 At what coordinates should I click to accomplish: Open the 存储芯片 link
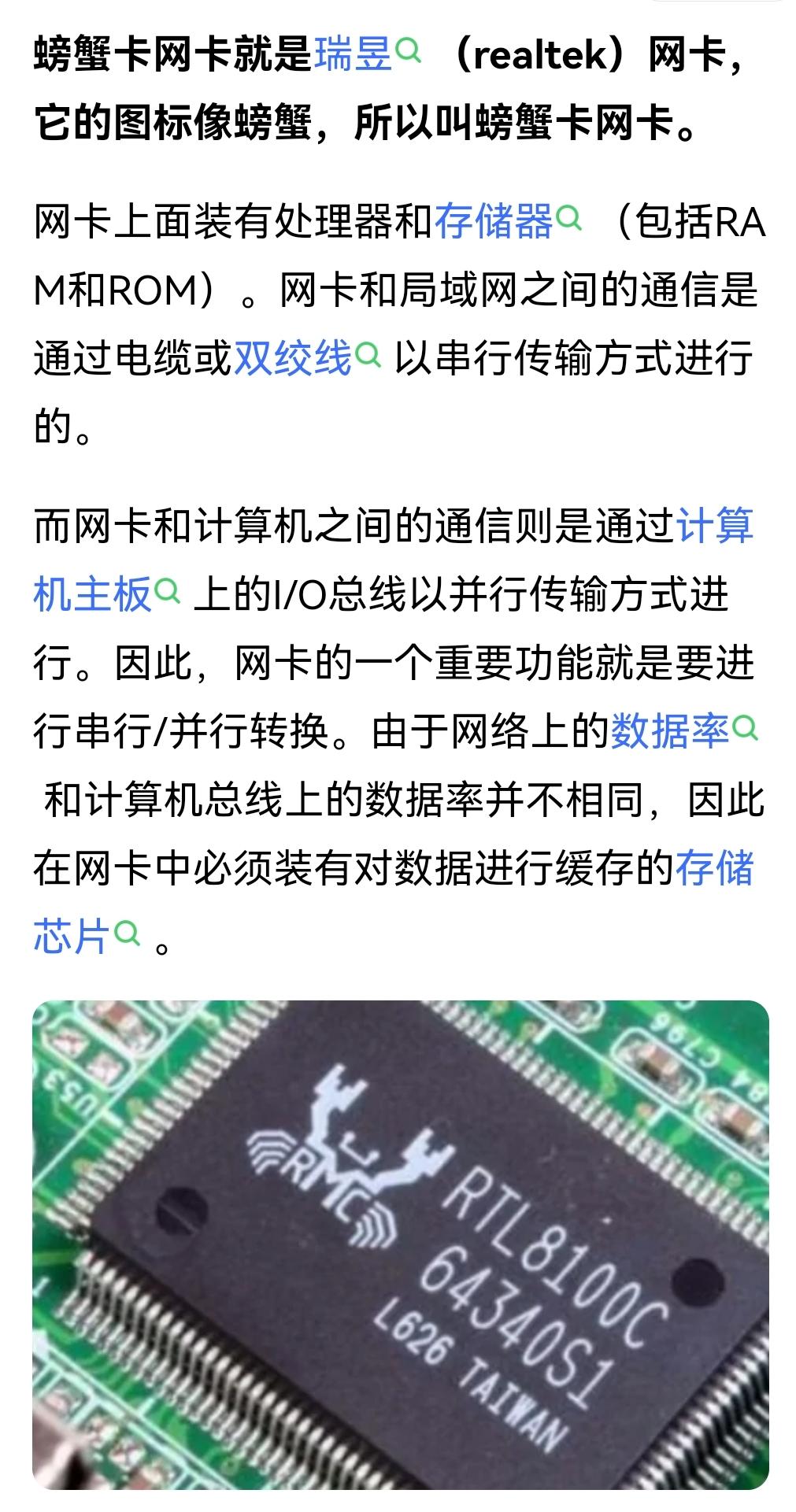71,937
